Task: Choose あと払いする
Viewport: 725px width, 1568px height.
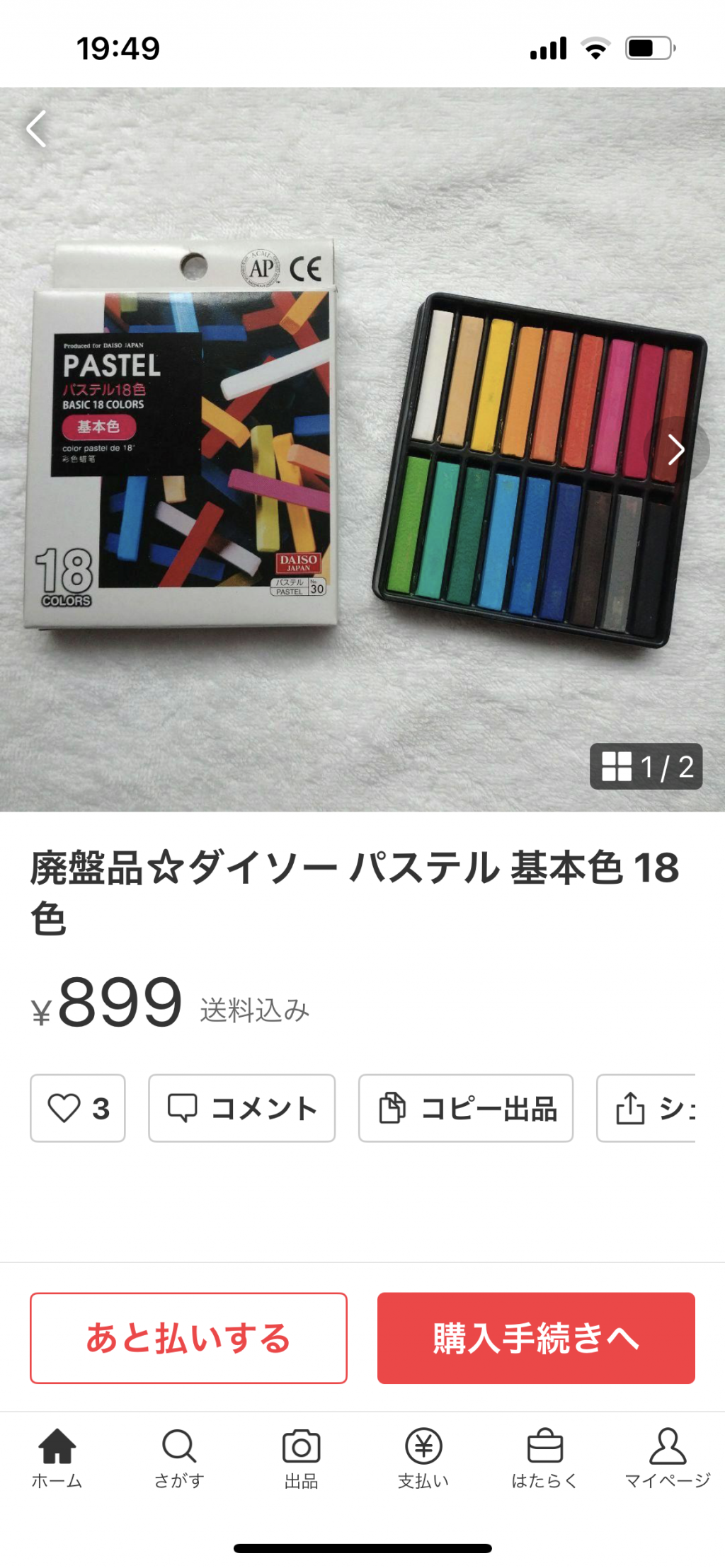Action: (x=188, y=1338)
